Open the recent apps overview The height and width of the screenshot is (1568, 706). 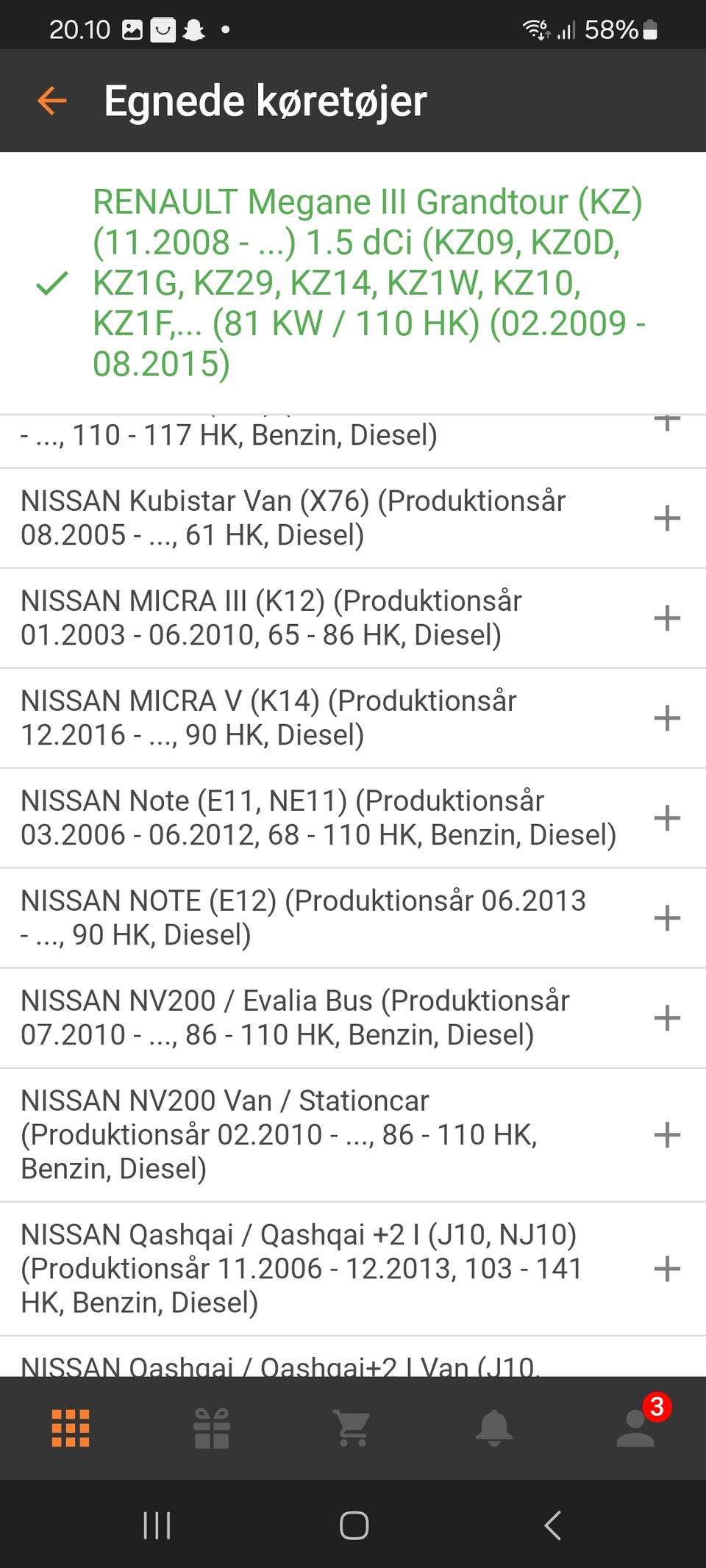157,1525
